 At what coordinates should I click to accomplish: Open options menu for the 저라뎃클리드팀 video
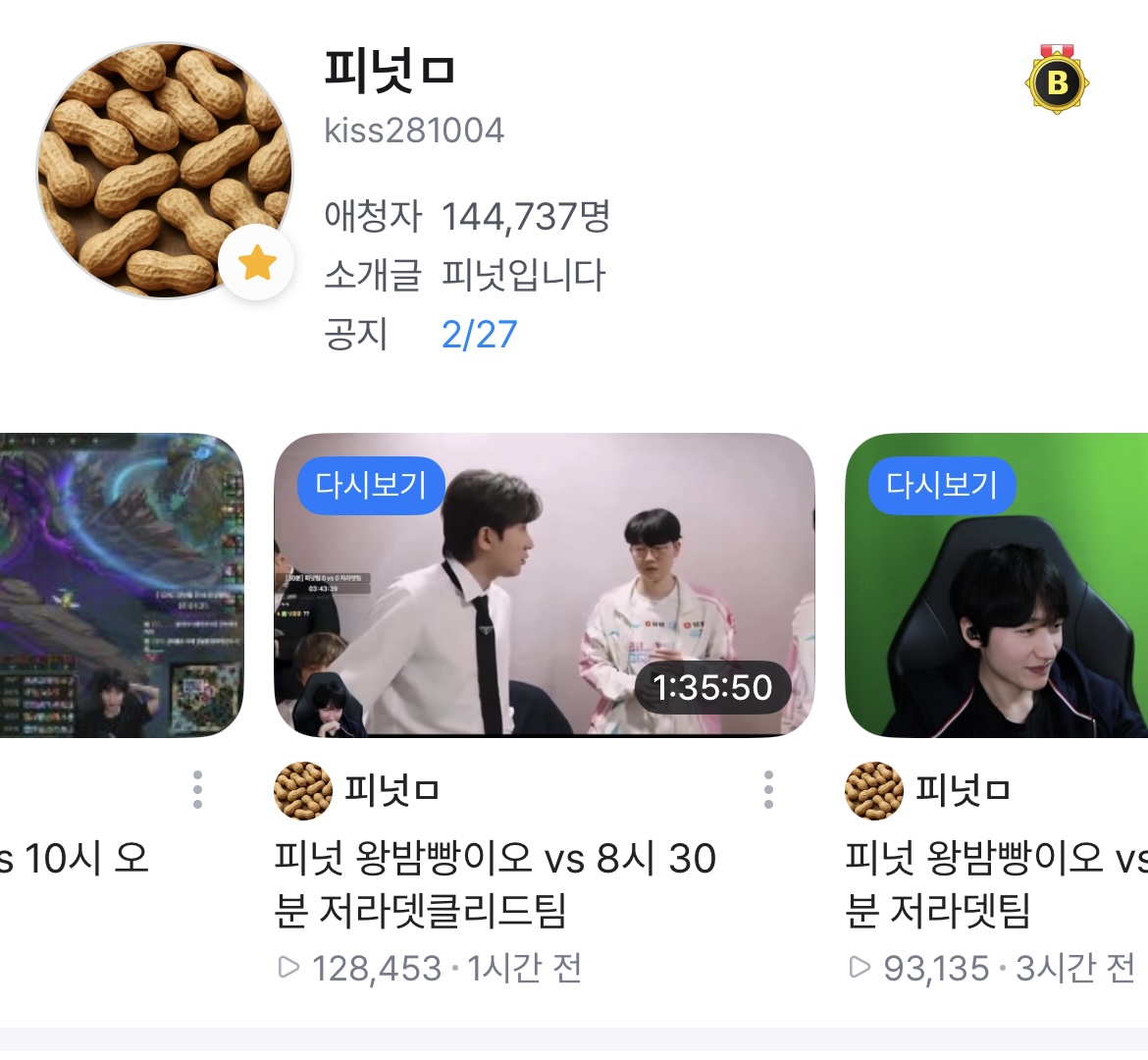[x=768, y=789]
